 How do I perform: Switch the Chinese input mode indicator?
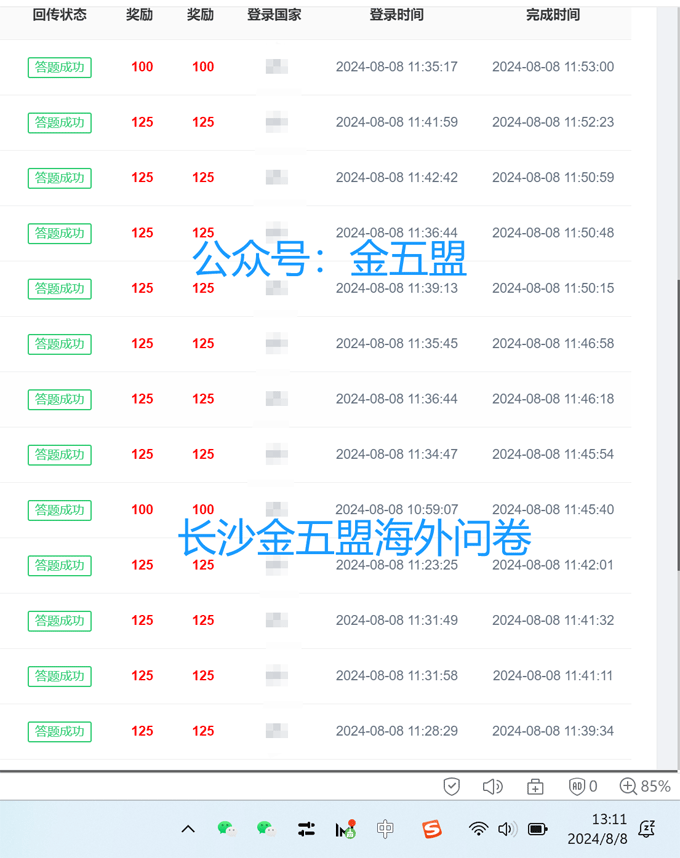tap(385, 829)
